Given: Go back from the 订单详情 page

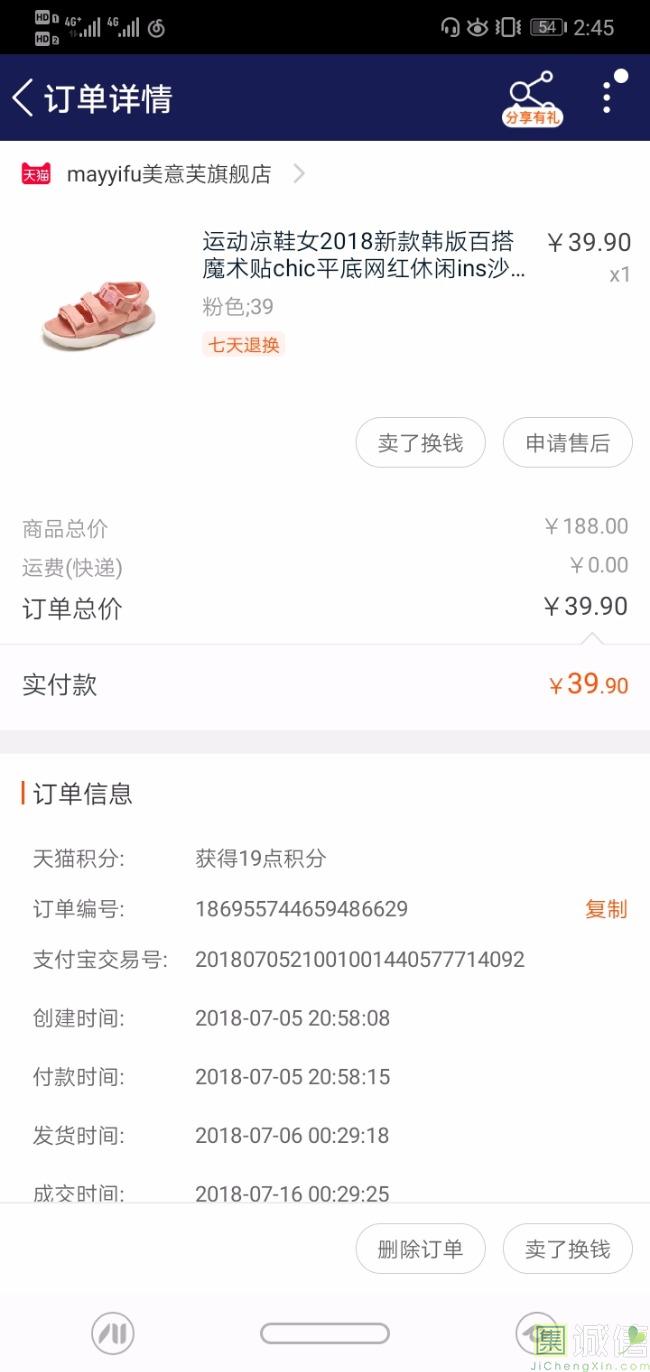Looking at the screenshot, I should [24, 98].
